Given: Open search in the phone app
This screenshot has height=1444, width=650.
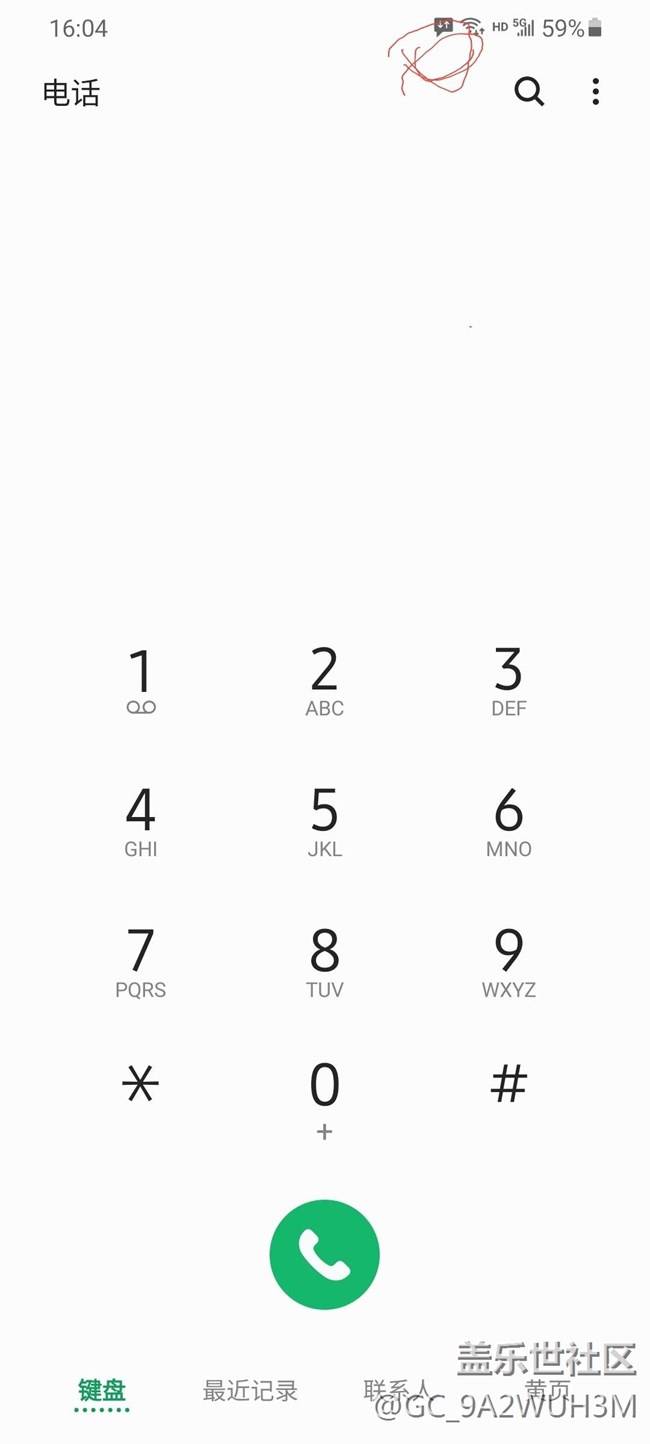Looking at the screenshot, I should click(x=529, y=92).
